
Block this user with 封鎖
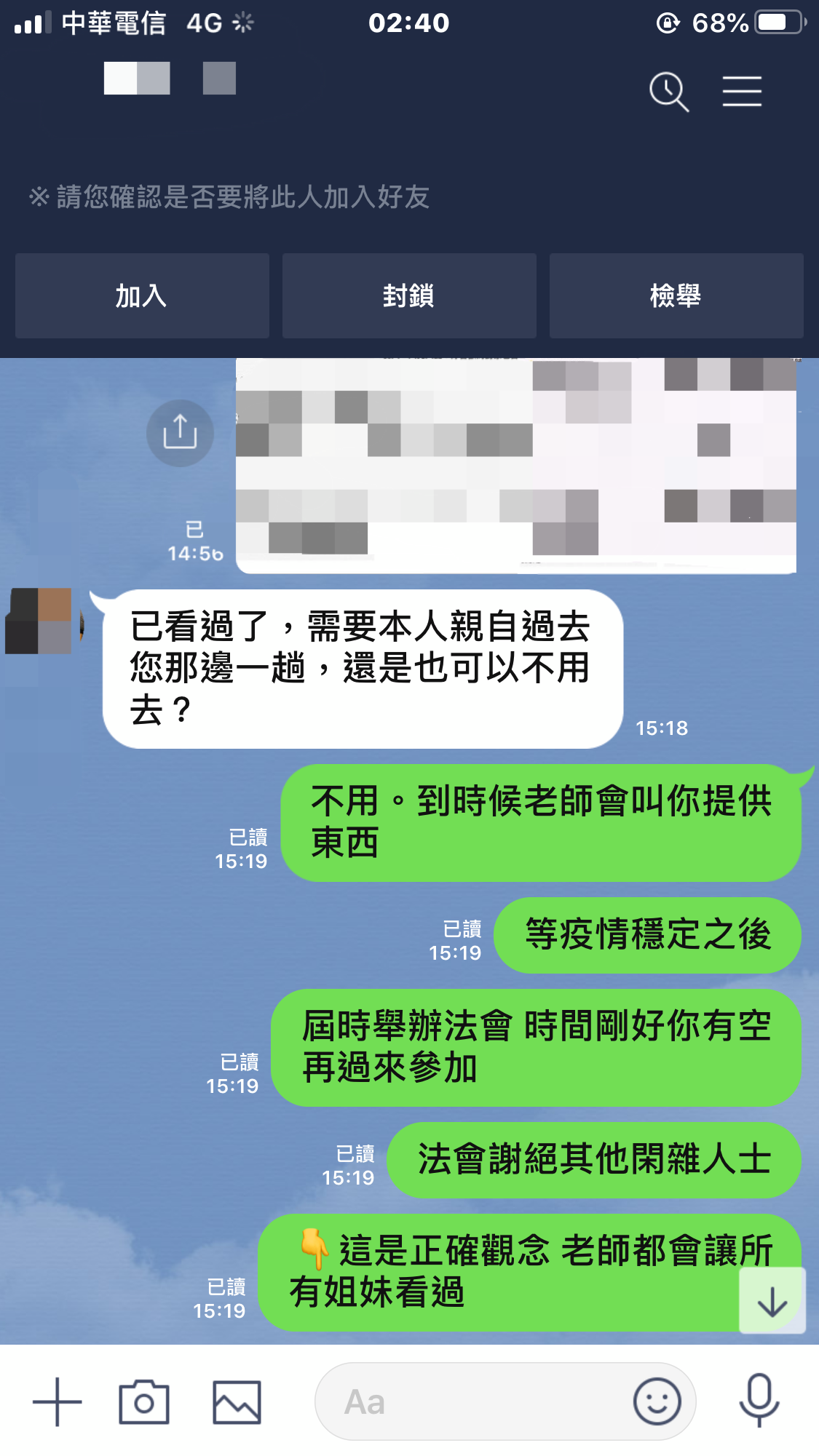[x=409, y=296]
